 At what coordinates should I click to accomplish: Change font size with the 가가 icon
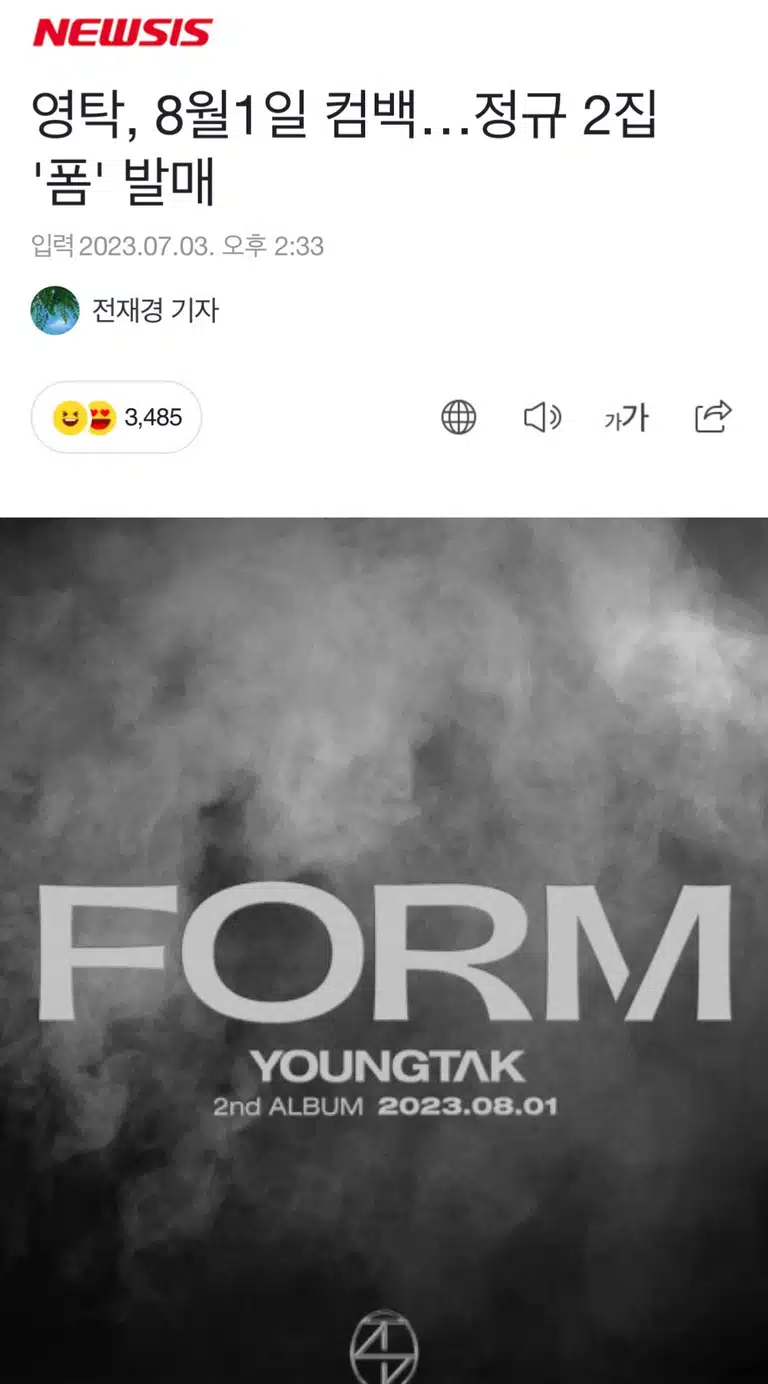(x=627, y=417)
